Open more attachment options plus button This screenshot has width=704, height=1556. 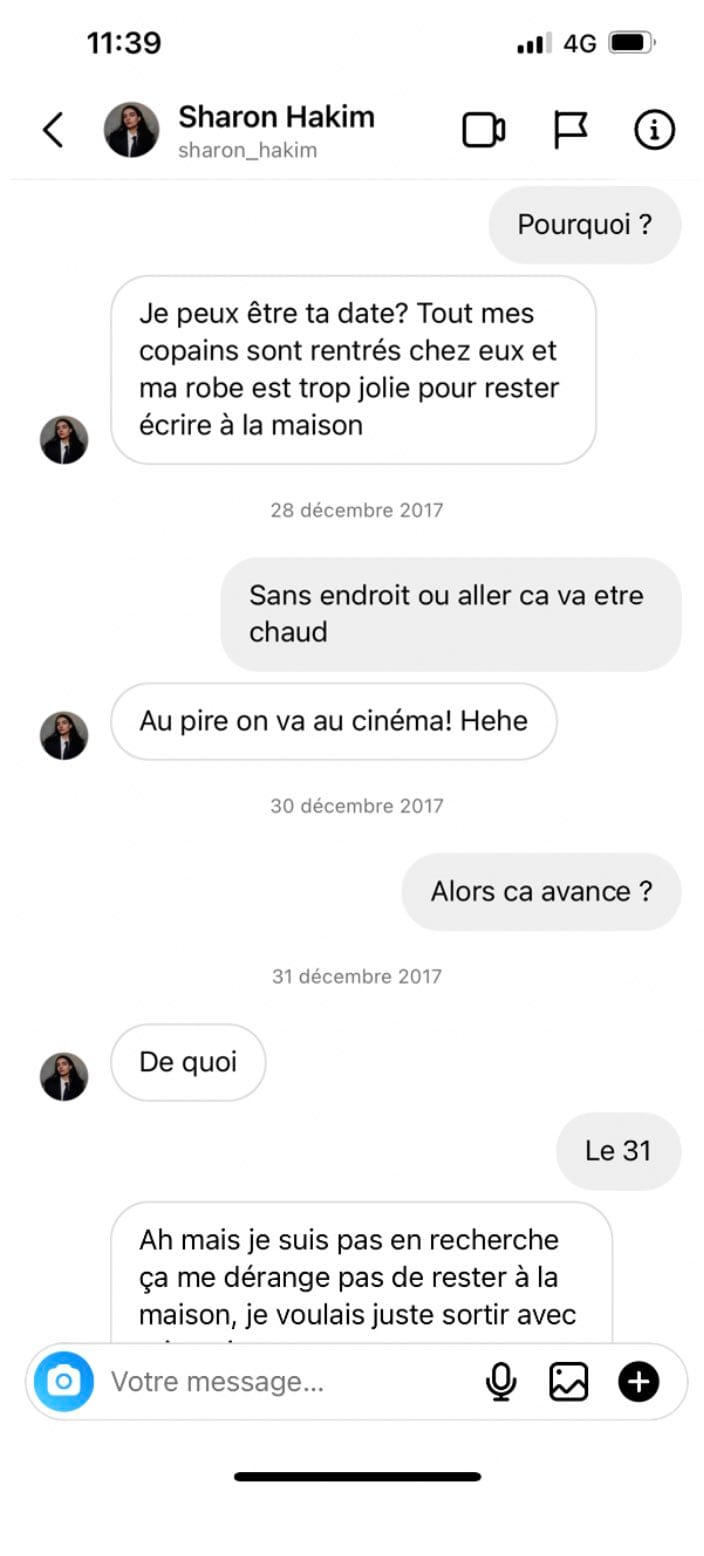click(x=638, y=1381)
